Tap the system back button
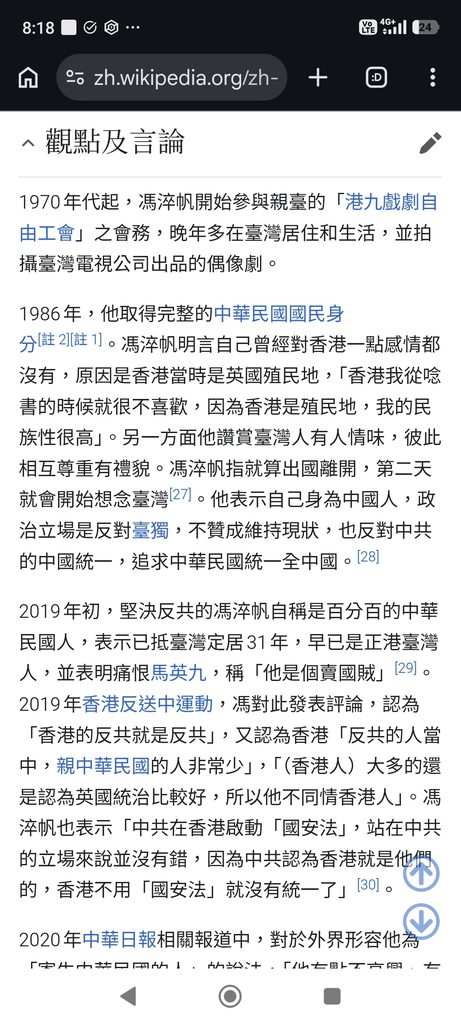461x1024 pixels. pos(129,996)
